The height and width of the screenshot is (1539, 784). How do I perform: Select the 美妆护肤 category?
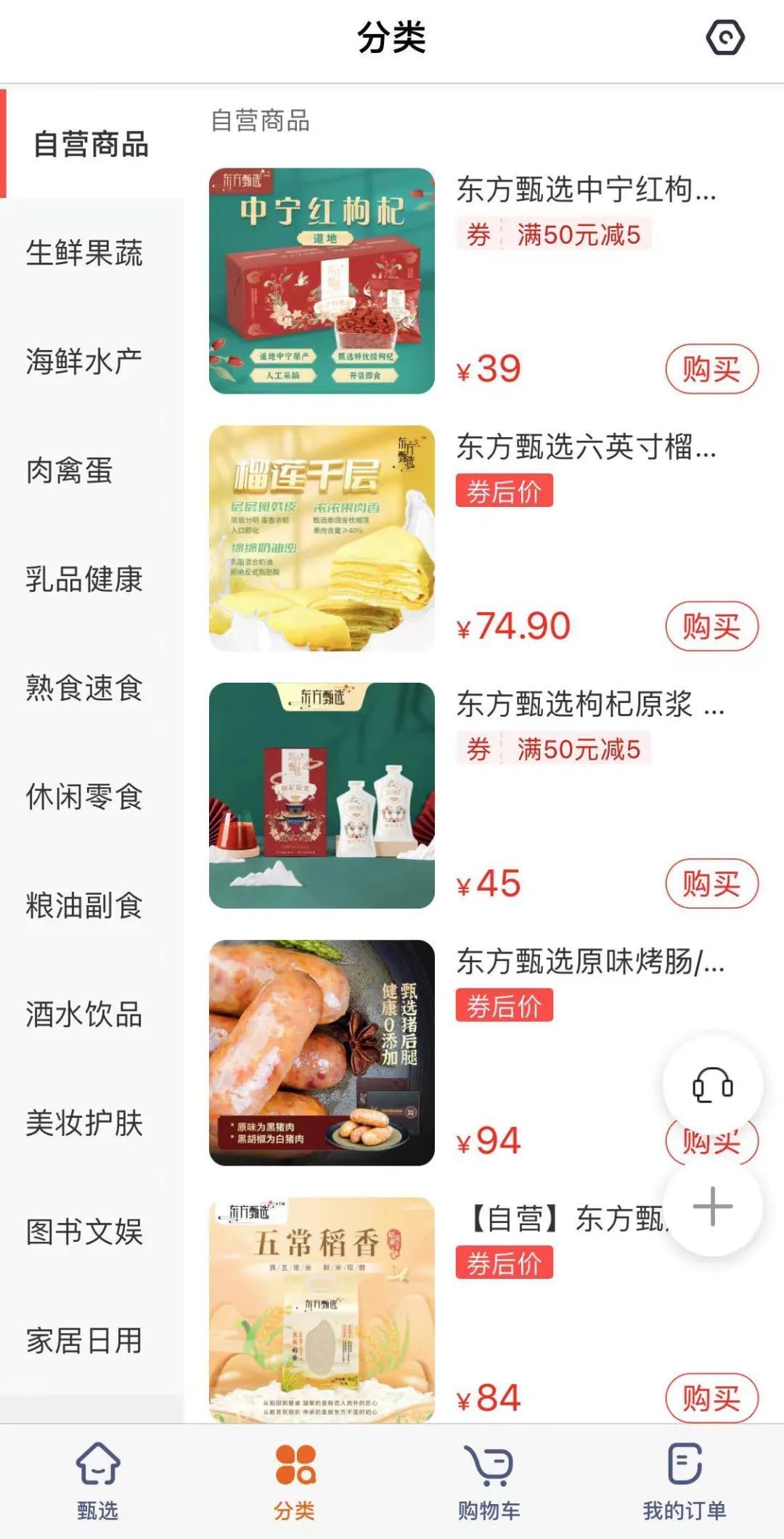pos(84,1123)
